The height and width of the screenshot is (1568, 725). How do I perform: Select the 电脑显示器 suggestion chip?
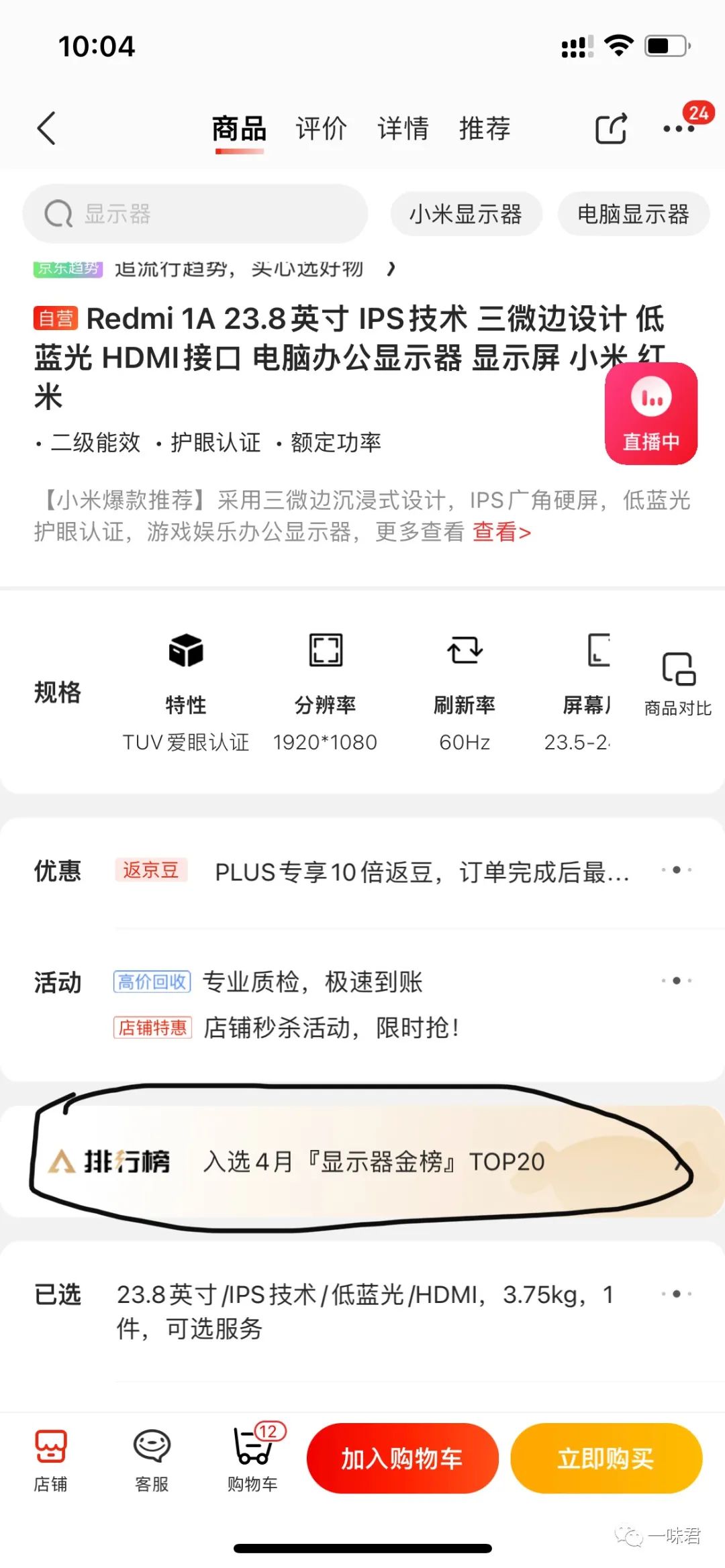tap(633, 214)
